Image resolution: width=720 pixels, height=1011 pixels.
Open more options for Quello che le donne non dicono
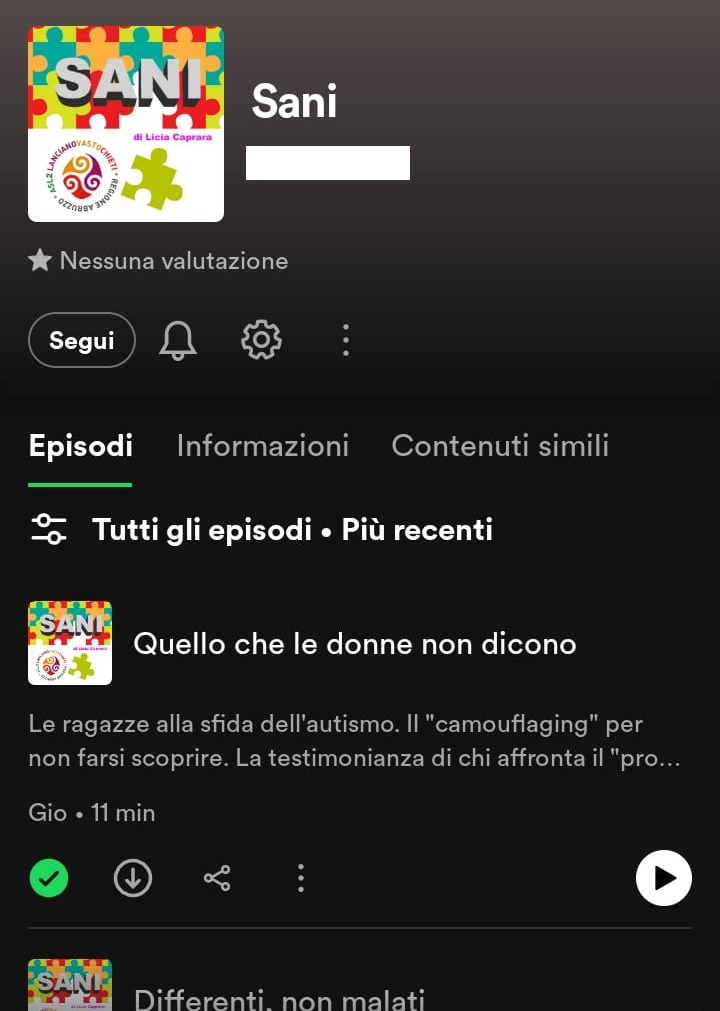coord(301,878)
